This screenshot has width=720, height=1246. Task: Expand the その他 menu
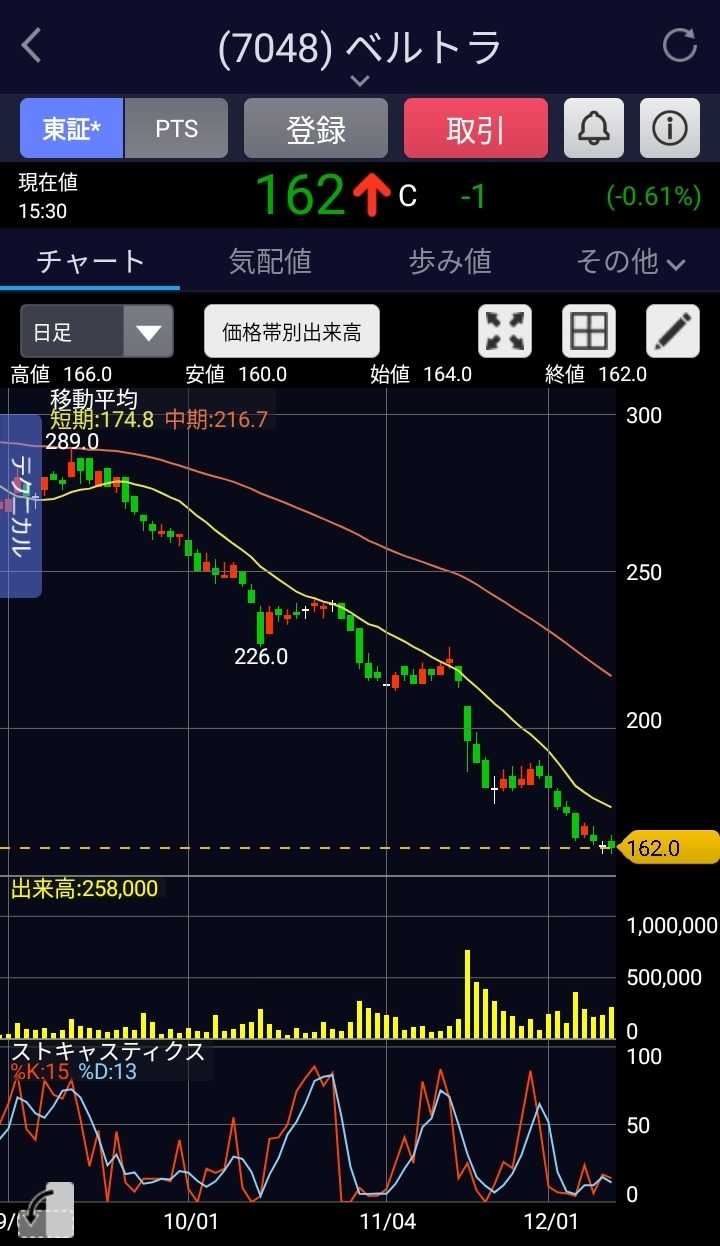coord(630,262)
